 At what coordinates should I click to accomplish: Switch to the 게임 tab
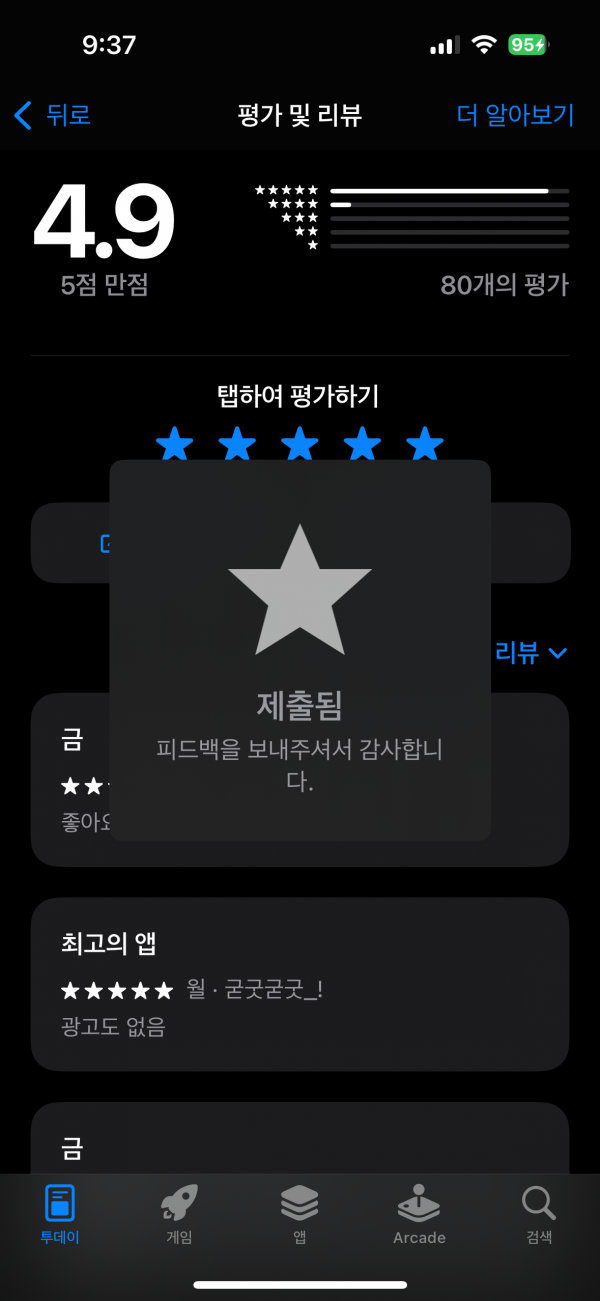pyautogui.click(x=179, y=1215)
